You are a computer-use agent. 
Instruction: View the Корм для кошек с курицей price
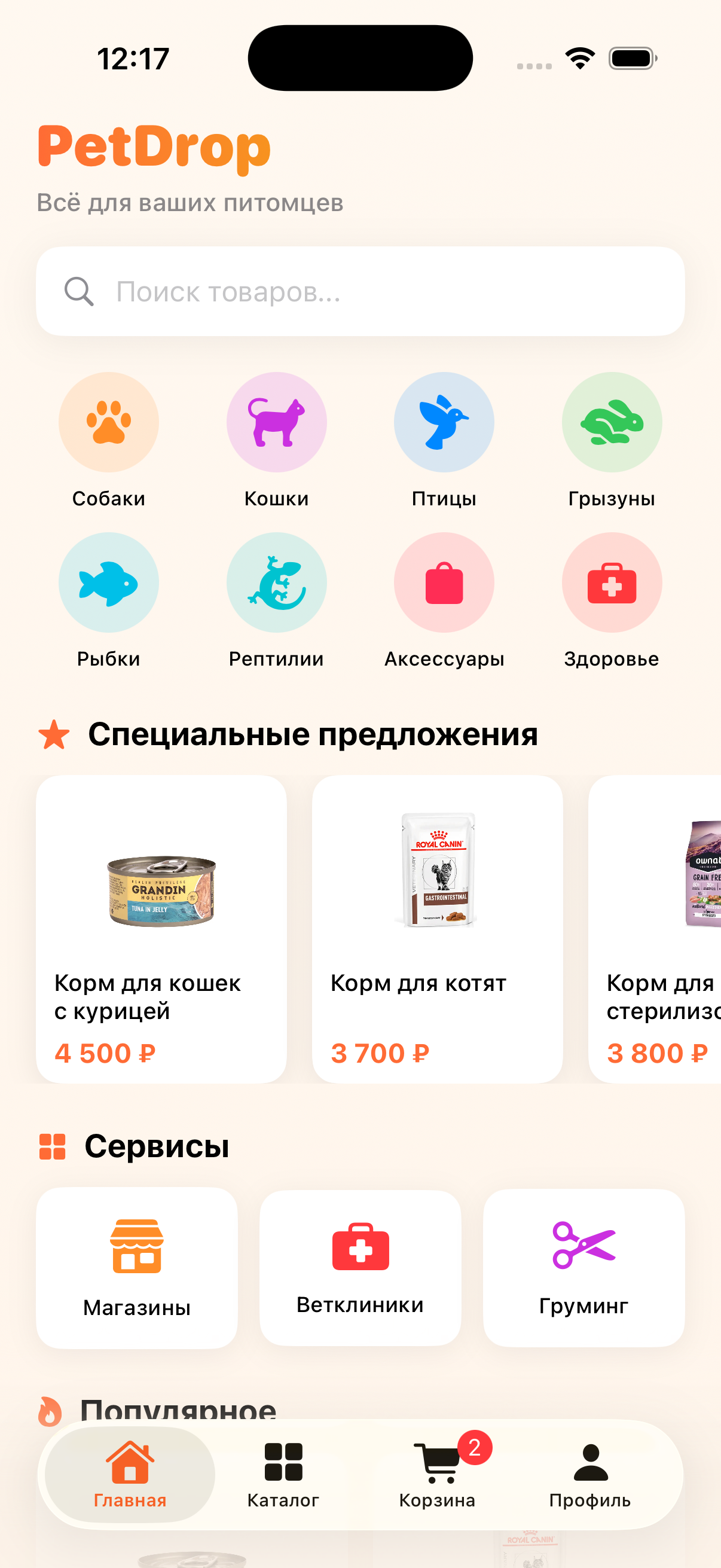coord(105,1053)
